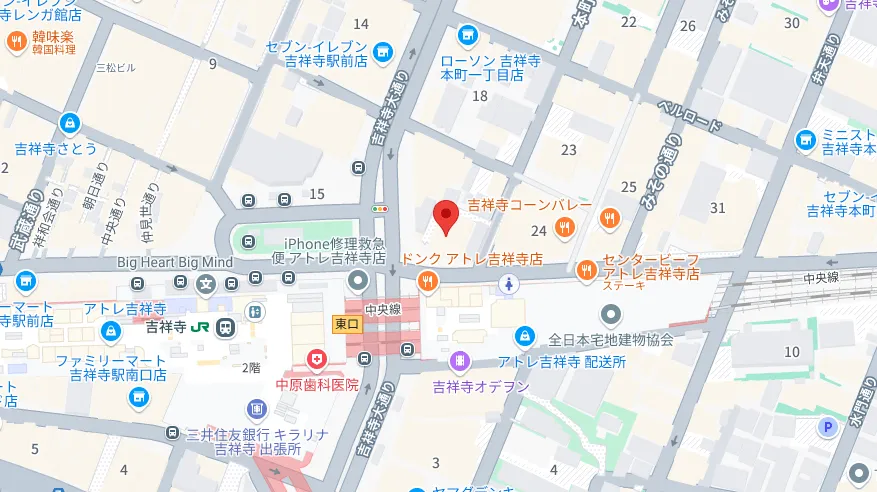This screenshot has height=492, width=877.
Task: View センタービーフ アトレ吉祥寺店 steak marker
Action: point(588,268)
